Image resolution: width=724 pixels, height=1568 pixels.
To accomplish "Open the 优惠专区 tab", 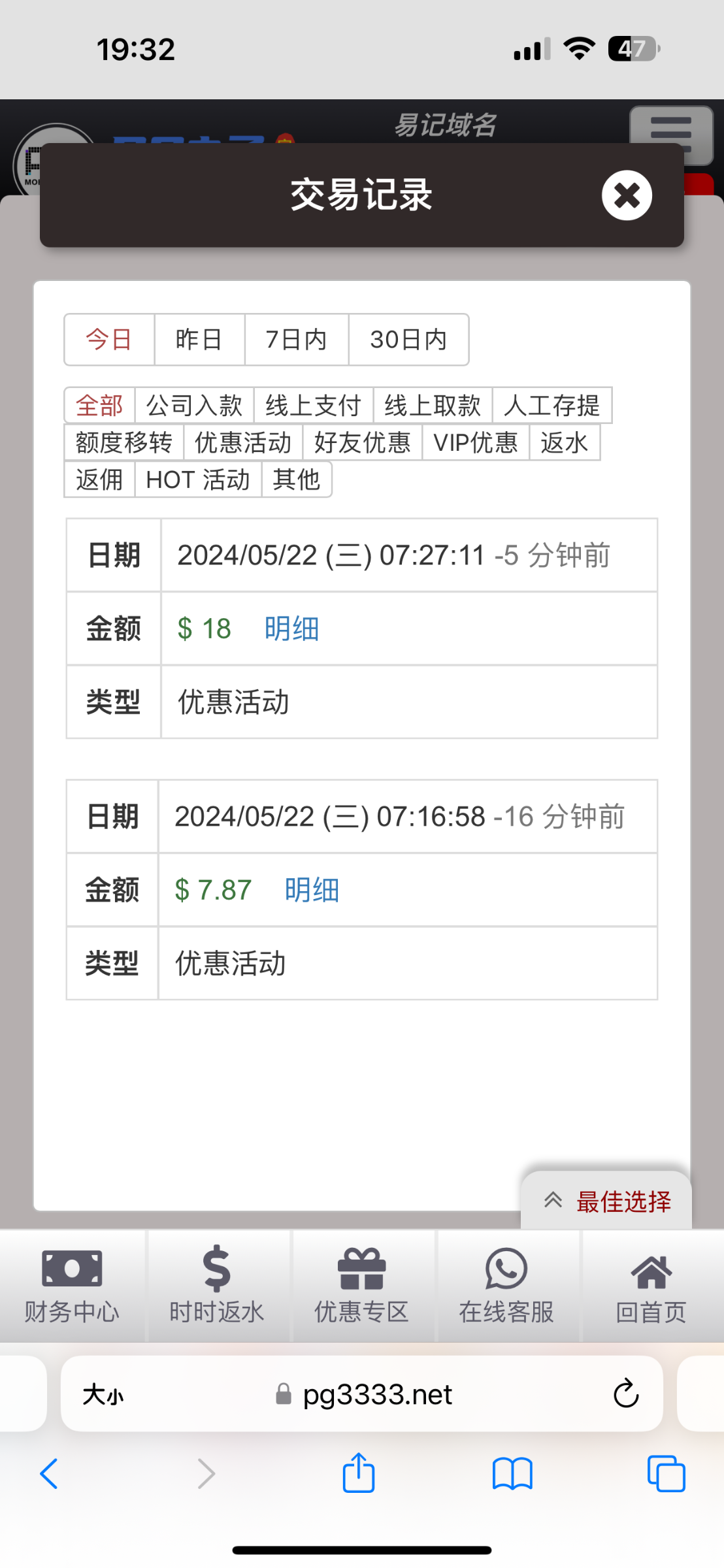I will tap(361, 1286).
